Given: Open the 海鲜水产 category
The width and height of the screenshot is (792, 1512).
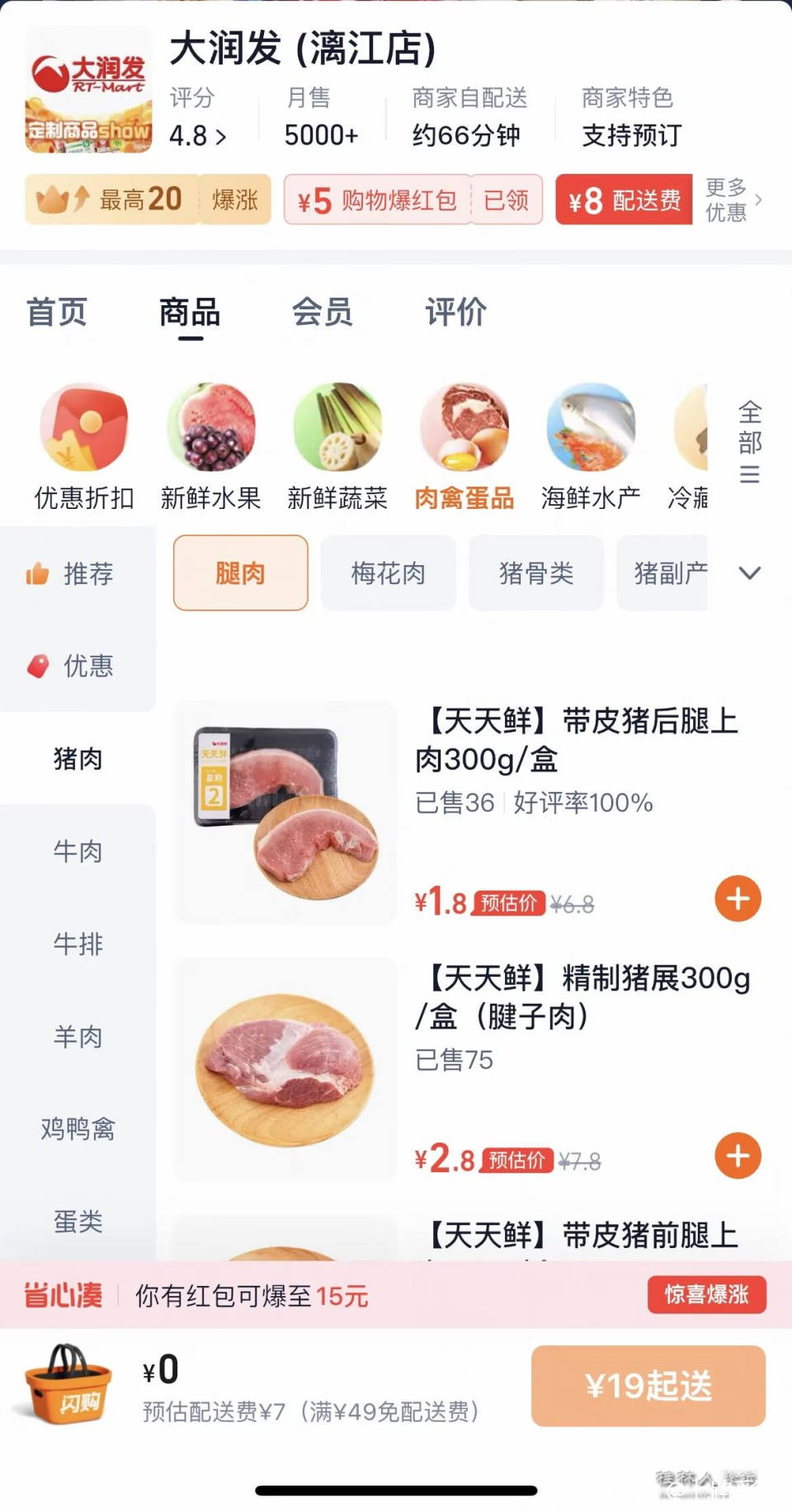Looking at the screenshot, I should 591,446.
